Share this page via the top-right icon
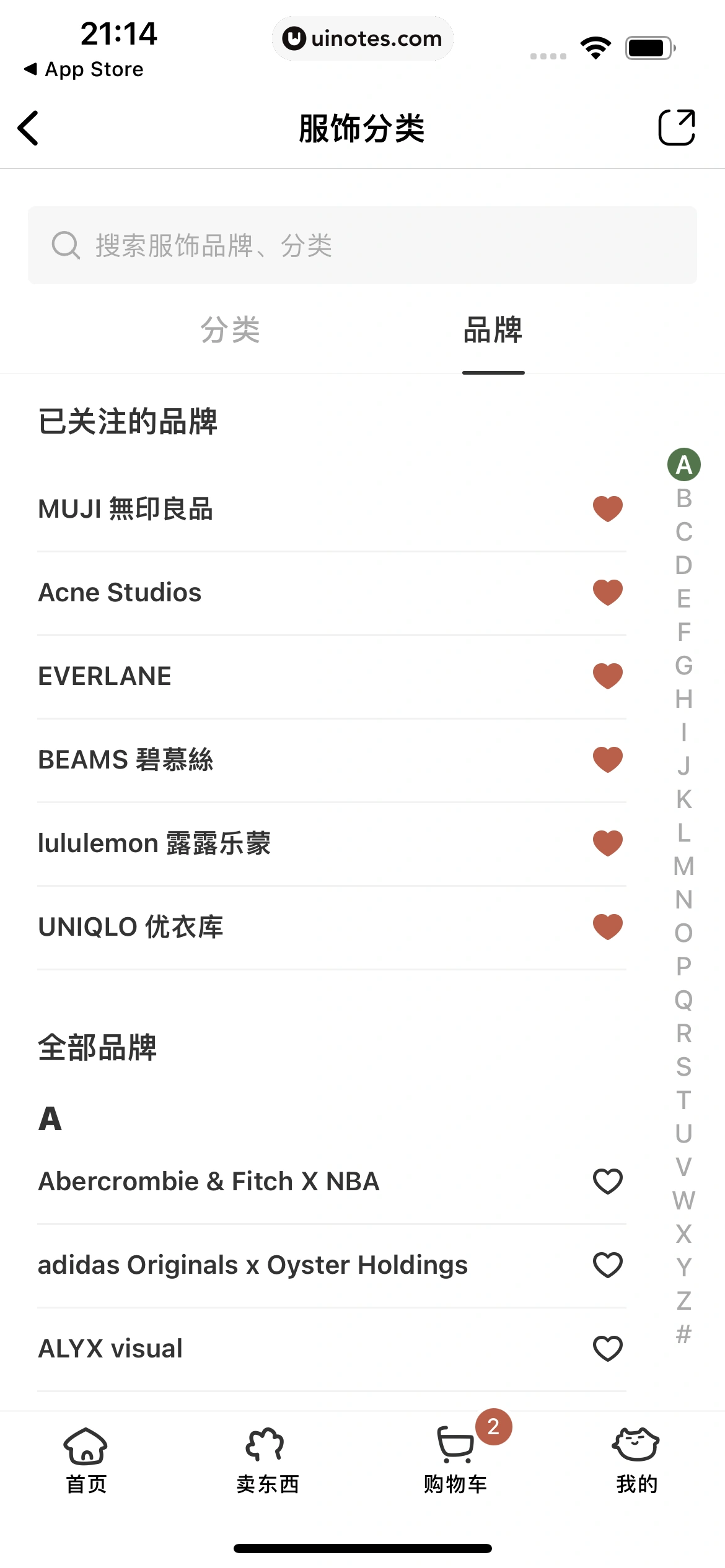Image resolution: width=725 pixels, height=1568 pixels. (x=676, y=128)
